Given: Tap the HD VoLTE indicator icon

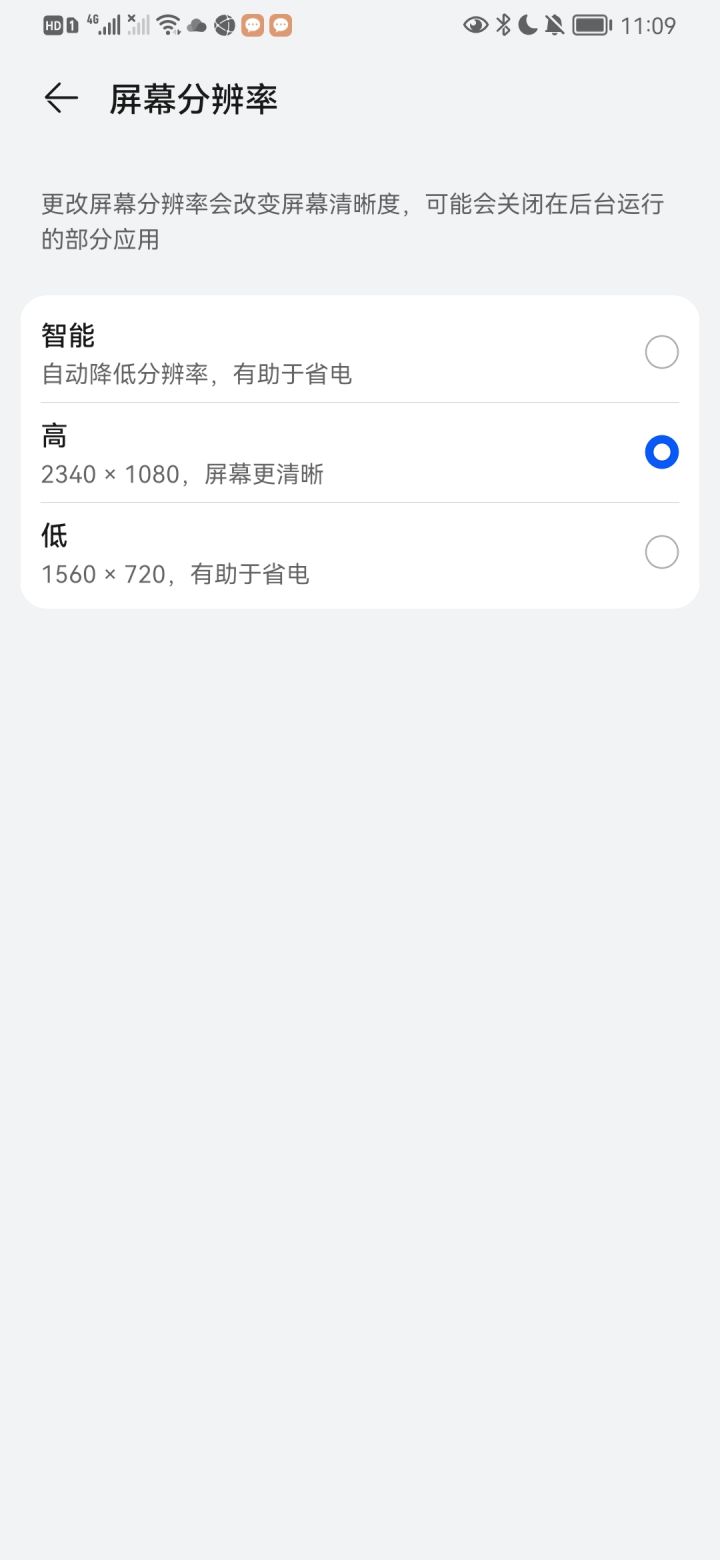Looking at the screenshot, I should click(x=52, y=25).
